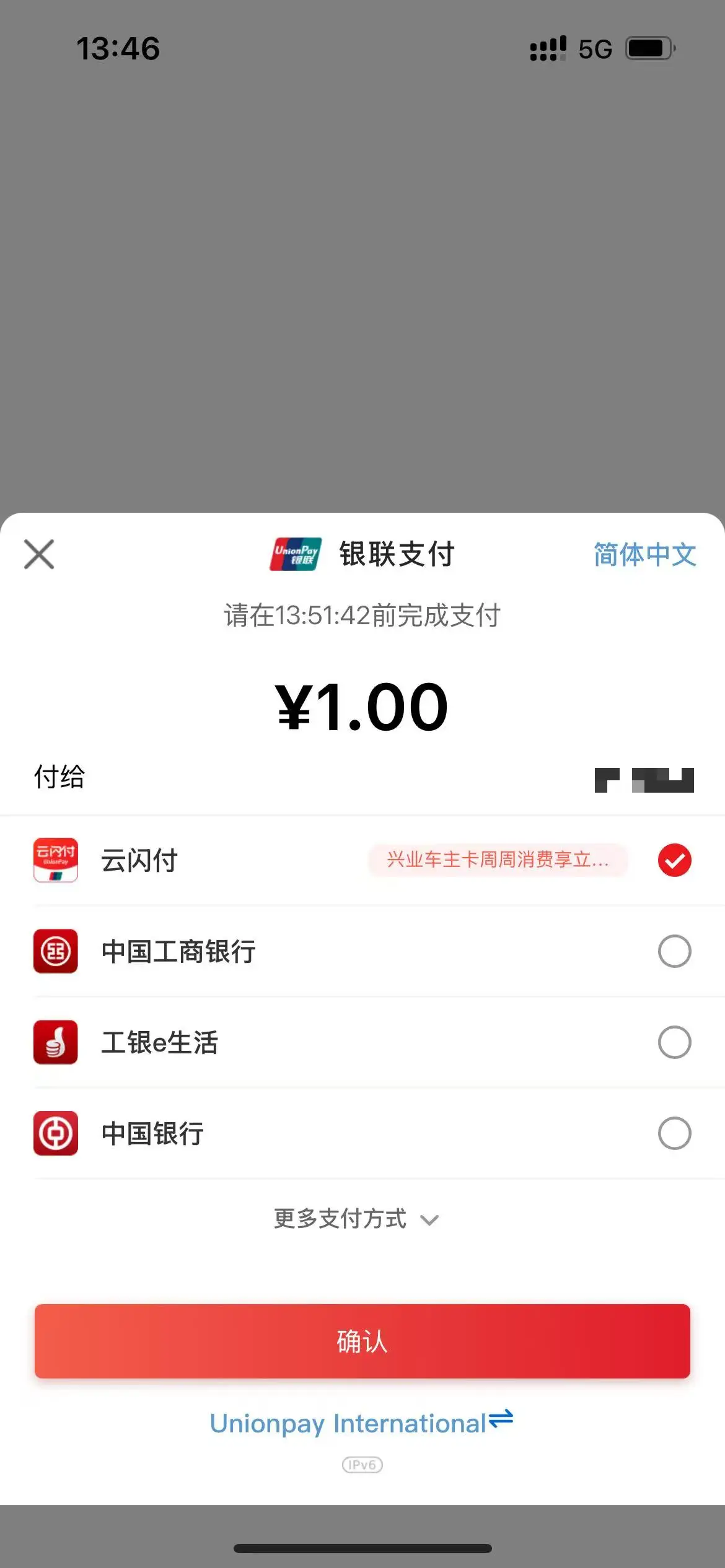Choose 中国工商银行 to pay

coord(674,951)
